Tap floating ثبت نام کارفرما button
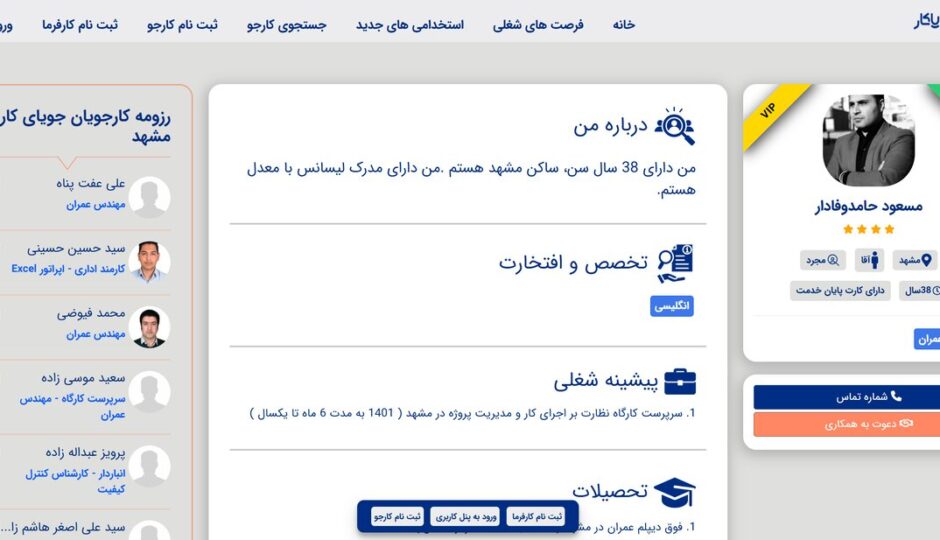The height and width of the screenshot is (540, 940). coord(537,517)
